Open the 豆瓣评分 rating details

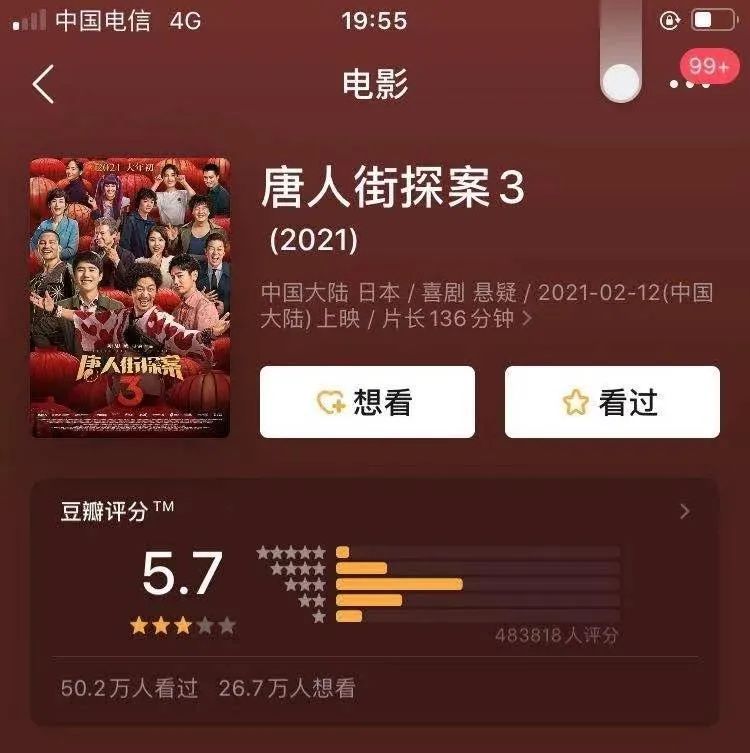(684, 512)
